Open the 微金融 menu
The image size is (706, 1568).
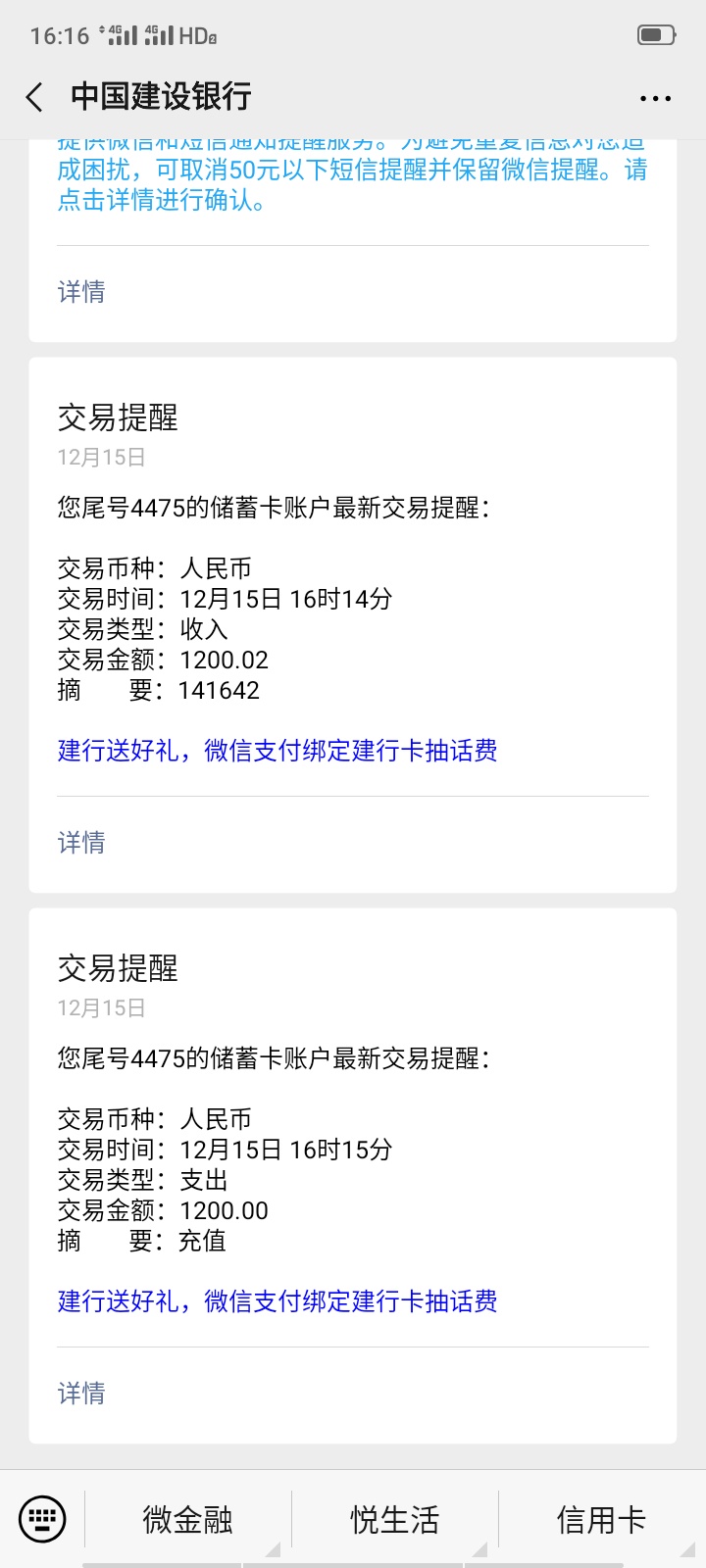(188, 1520)
